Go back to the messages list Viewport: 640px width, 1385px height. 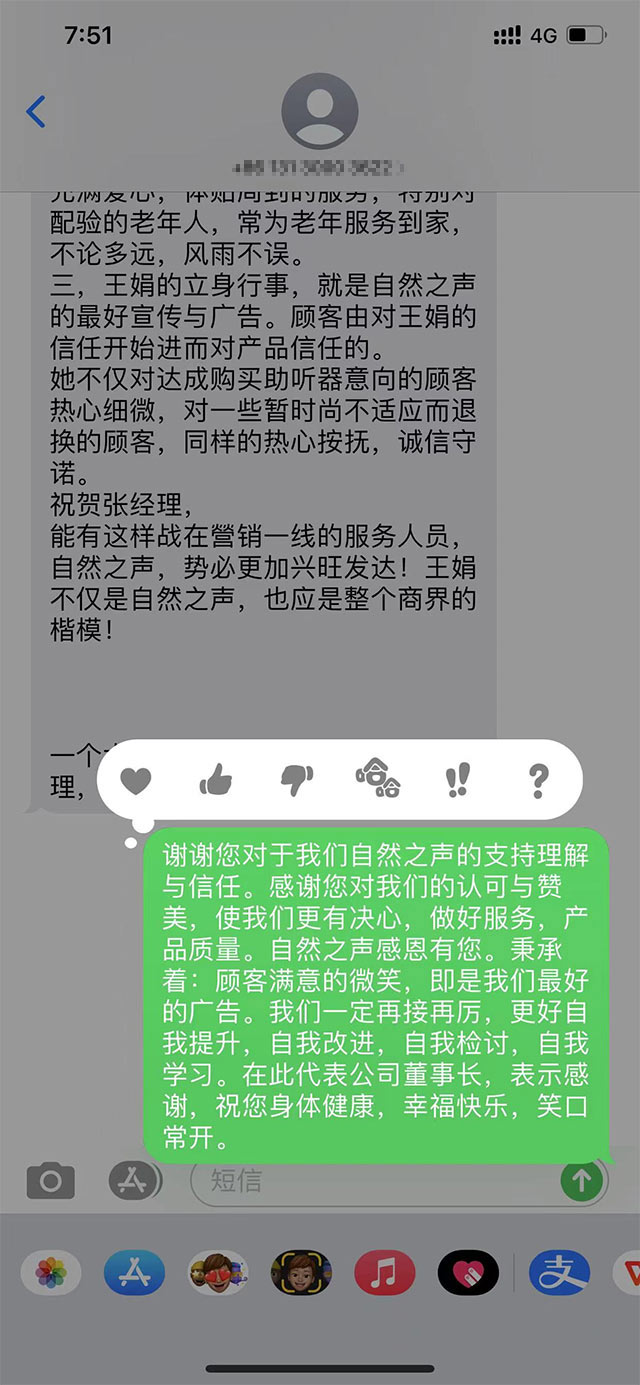[37, 112]
